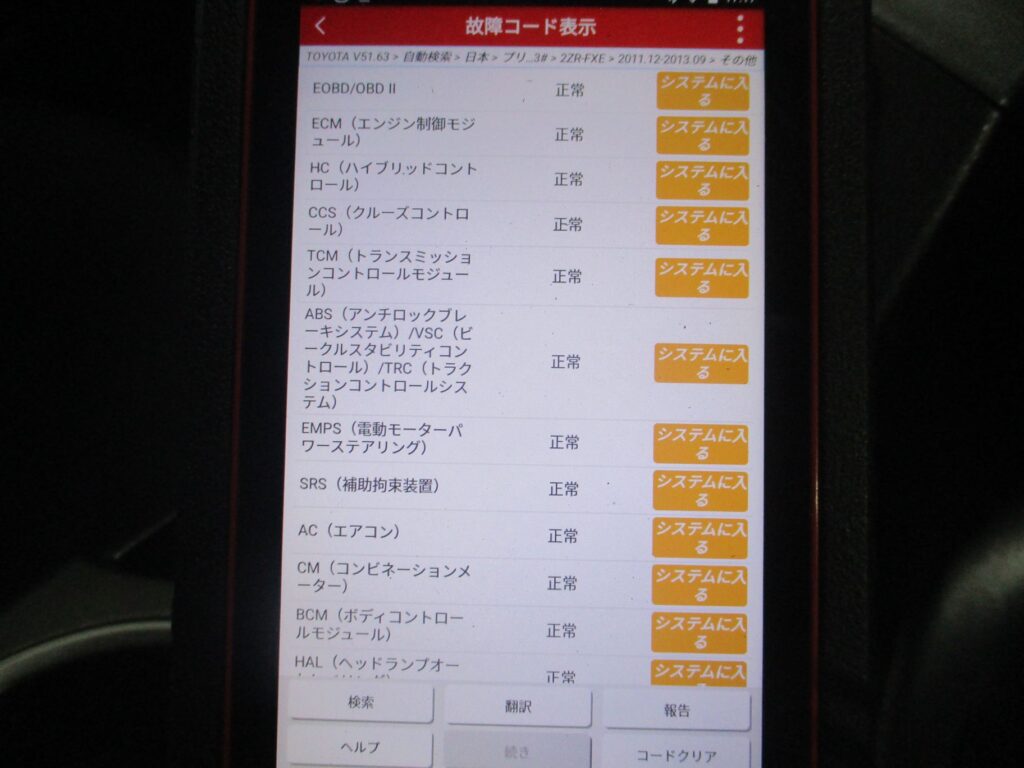Tap the 検索 search button

click(360, 703)
